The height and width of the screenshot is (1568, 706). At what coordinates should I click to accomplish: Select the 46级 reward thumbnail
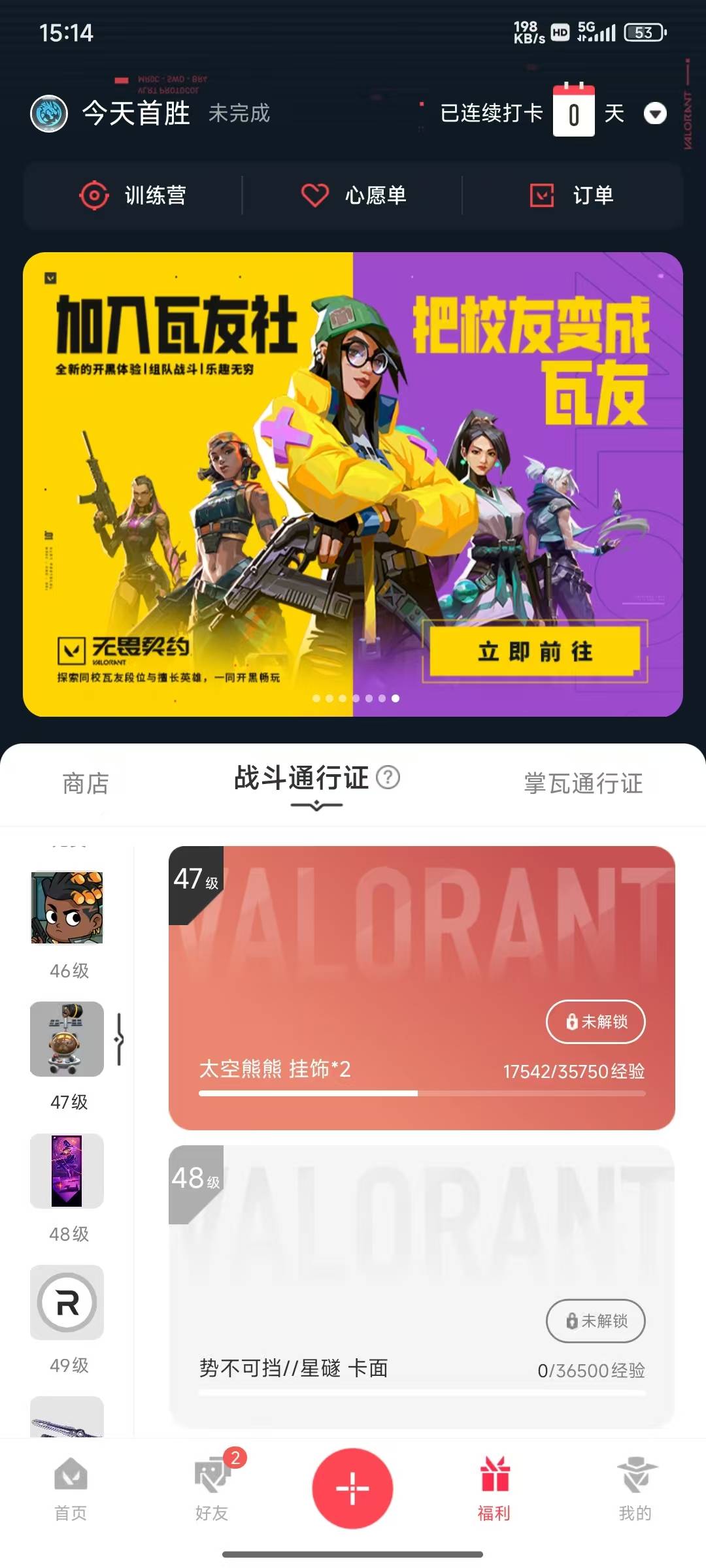coord(67,908)
